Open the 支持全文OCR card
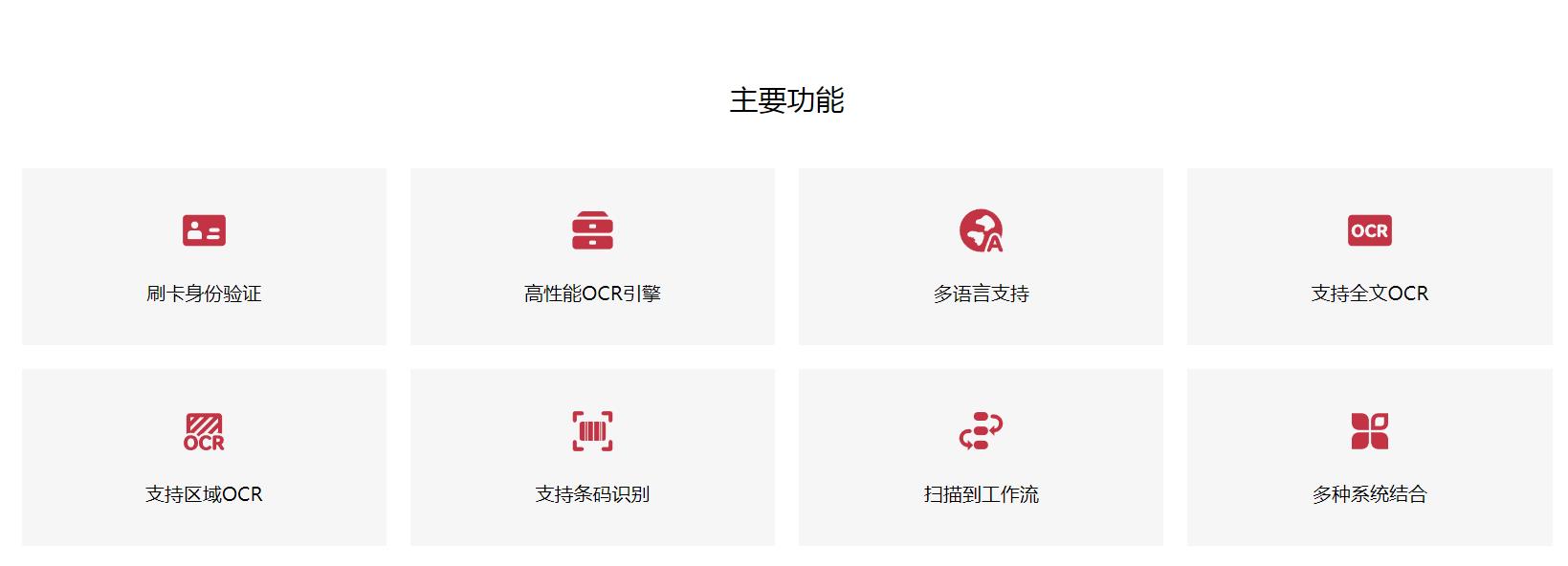Viewport: 1568px width, 566px height. point(1369,256)
